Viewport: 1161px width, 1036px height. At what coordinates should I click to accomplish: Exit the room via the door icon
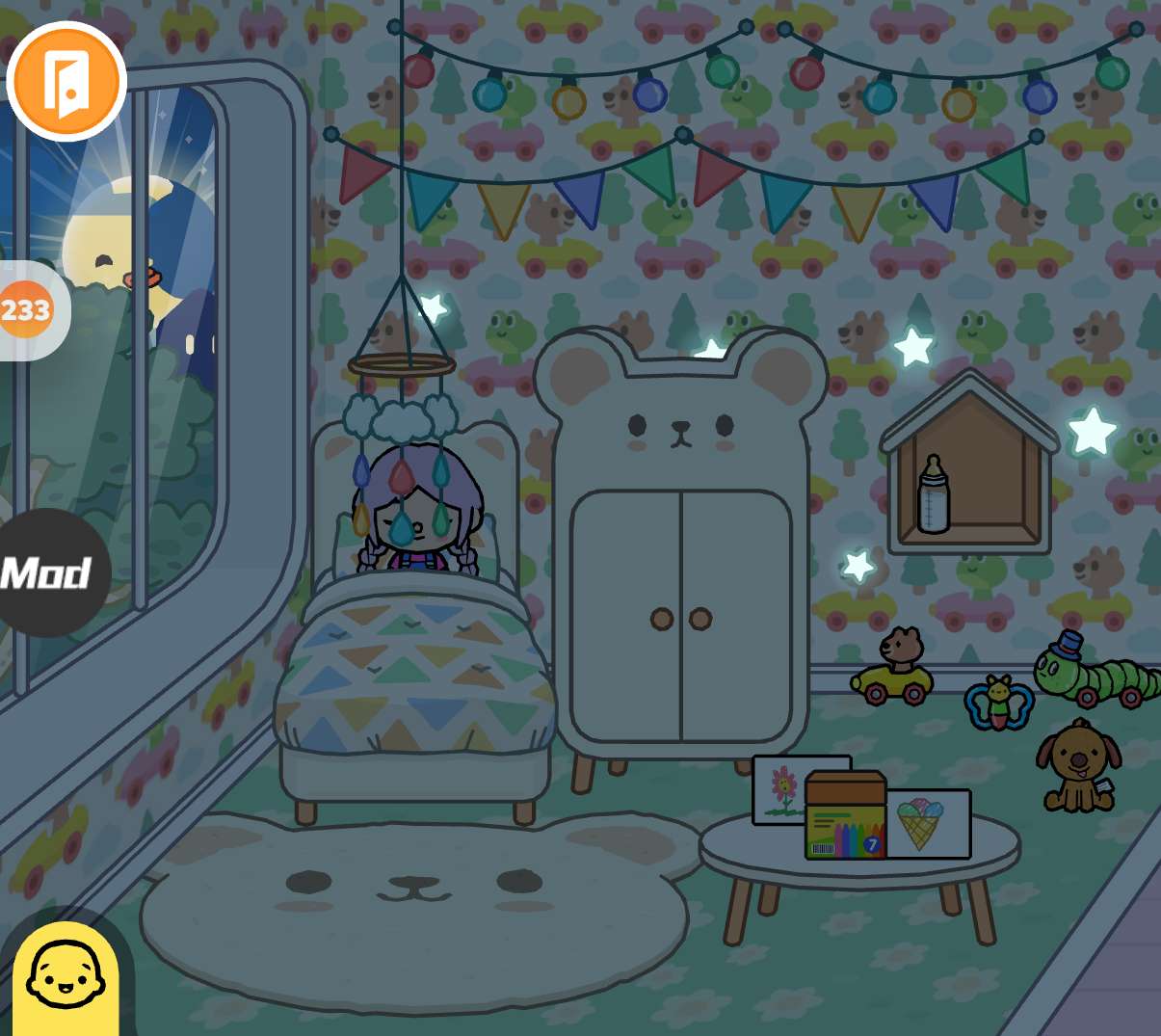66,81
